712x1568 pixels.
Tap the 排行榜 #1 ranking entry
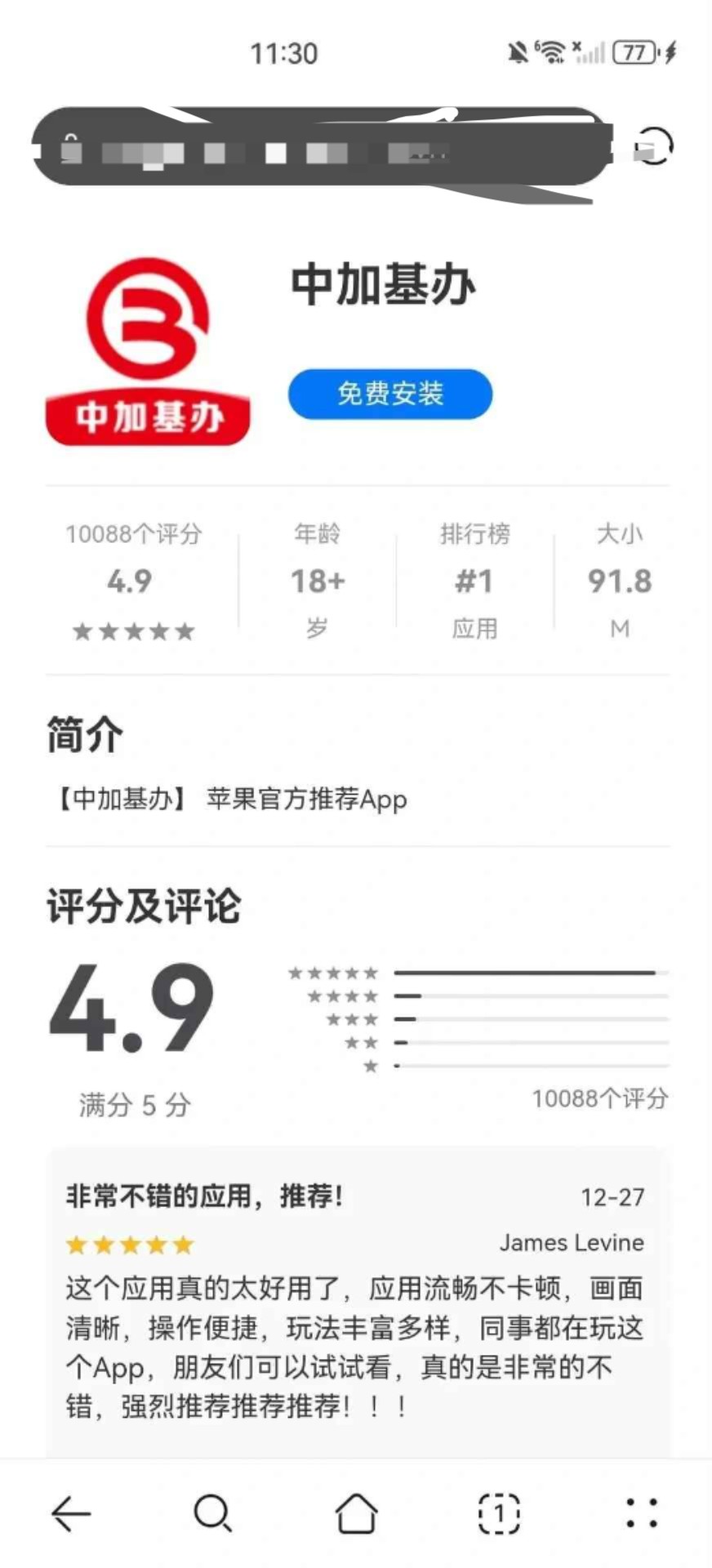coord(474,581)
